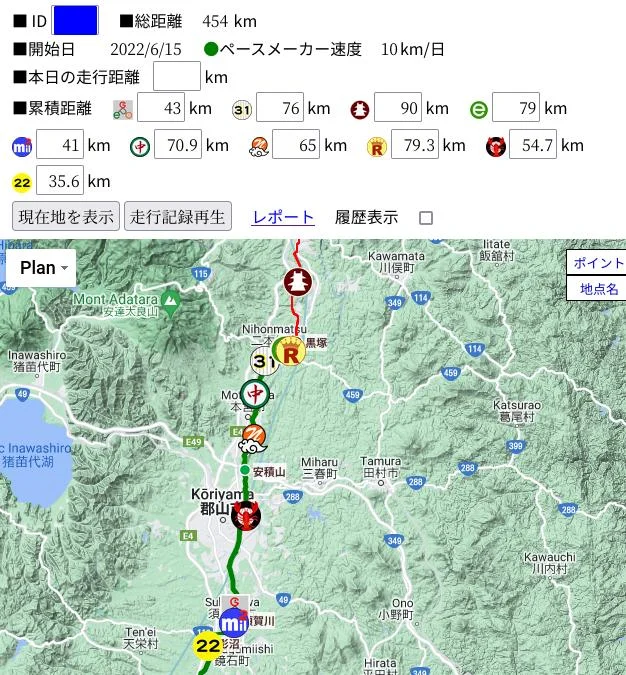Viewport: 626px width, 675px height.
Task: Tap the red devil marker near Koriyama
Action: point(244,516)
